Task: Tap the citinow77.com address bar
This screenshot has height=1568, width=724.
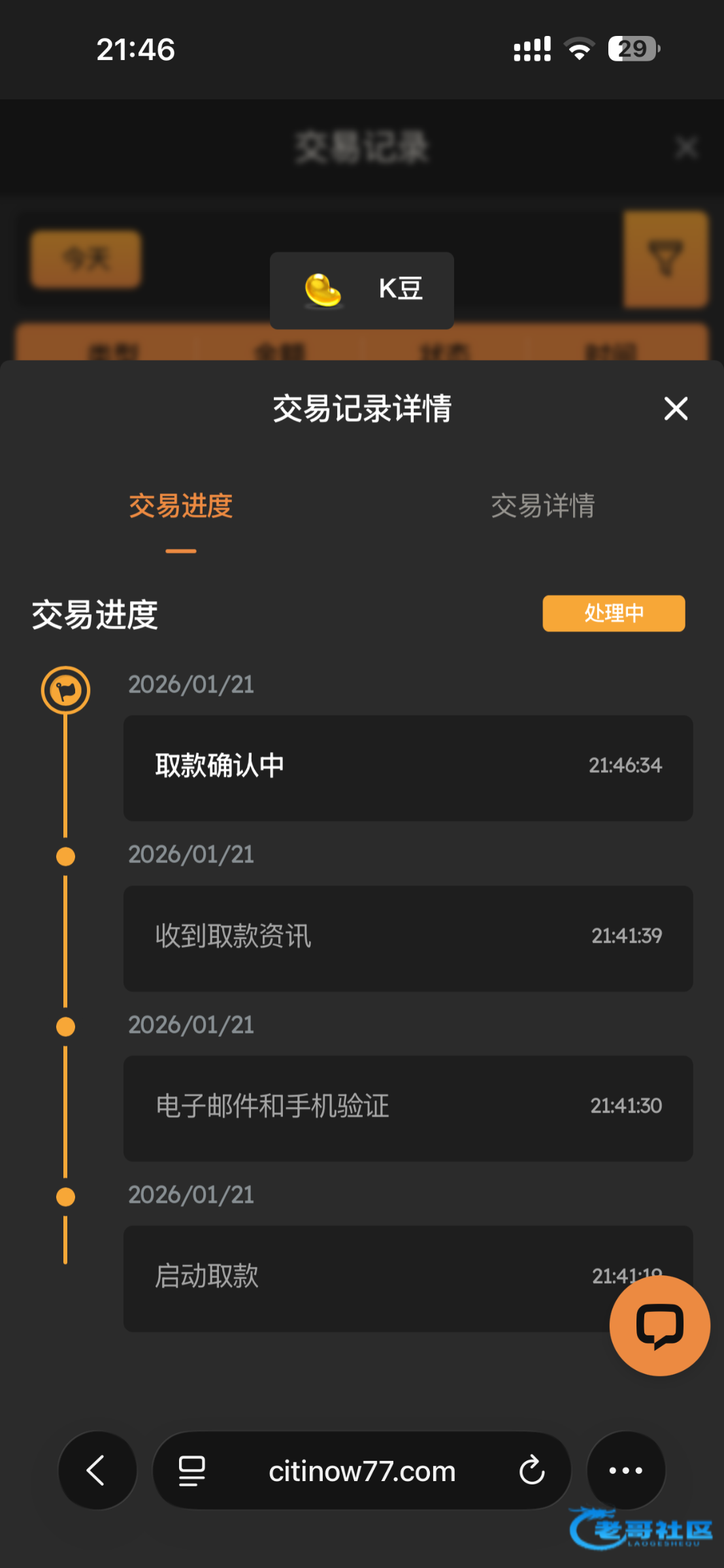Action: point(361,1471)
